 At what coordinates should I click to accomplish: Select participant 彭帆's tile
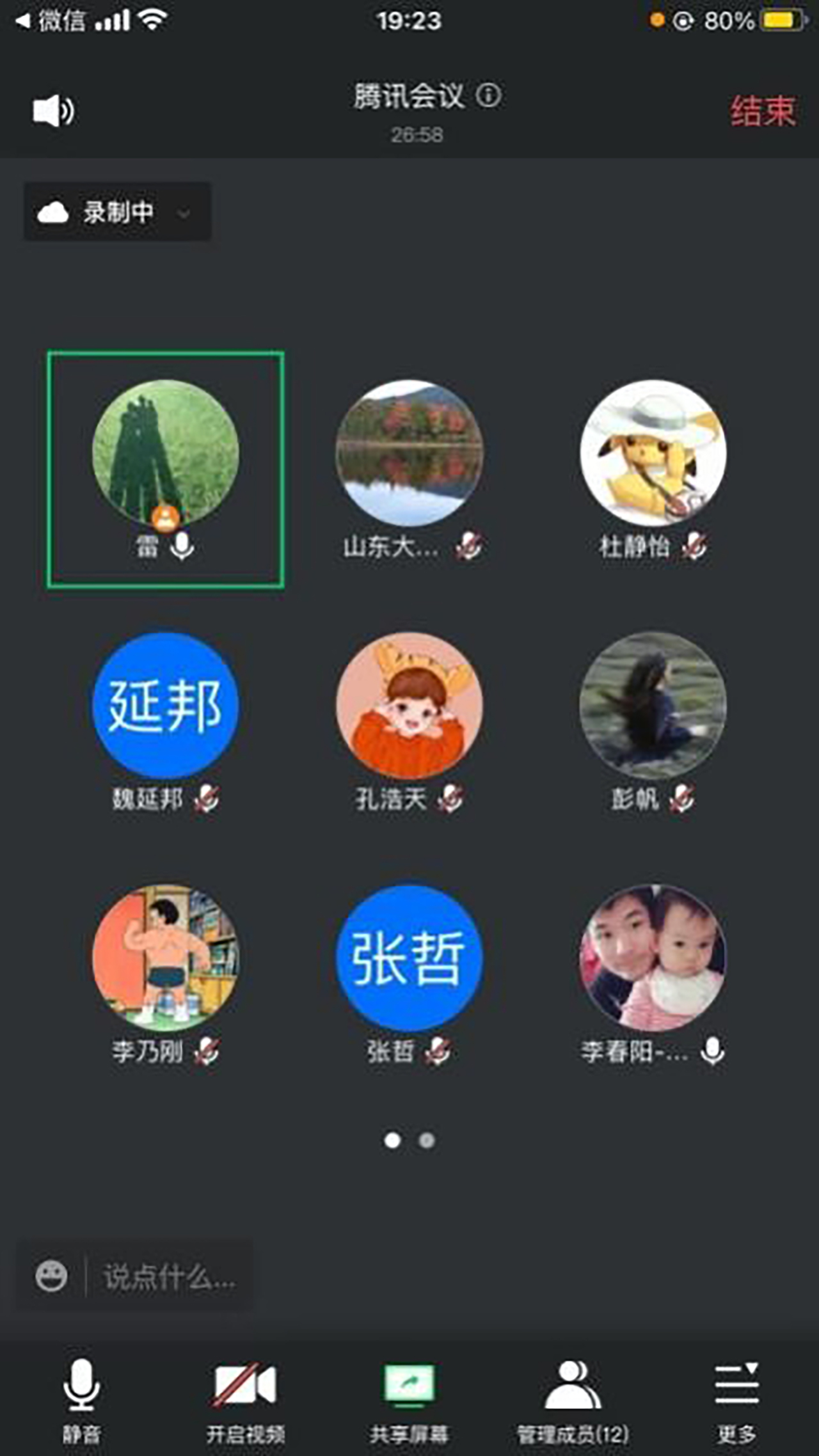click(x=653, y=723)
